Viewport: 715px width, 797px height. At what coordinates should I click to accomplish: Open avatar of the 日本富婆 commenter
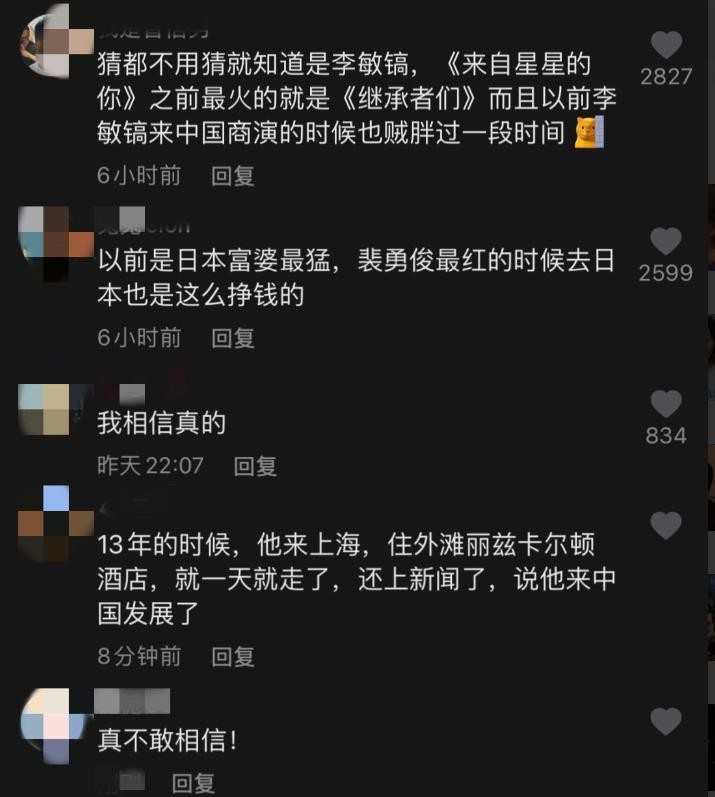coord(57,243)
